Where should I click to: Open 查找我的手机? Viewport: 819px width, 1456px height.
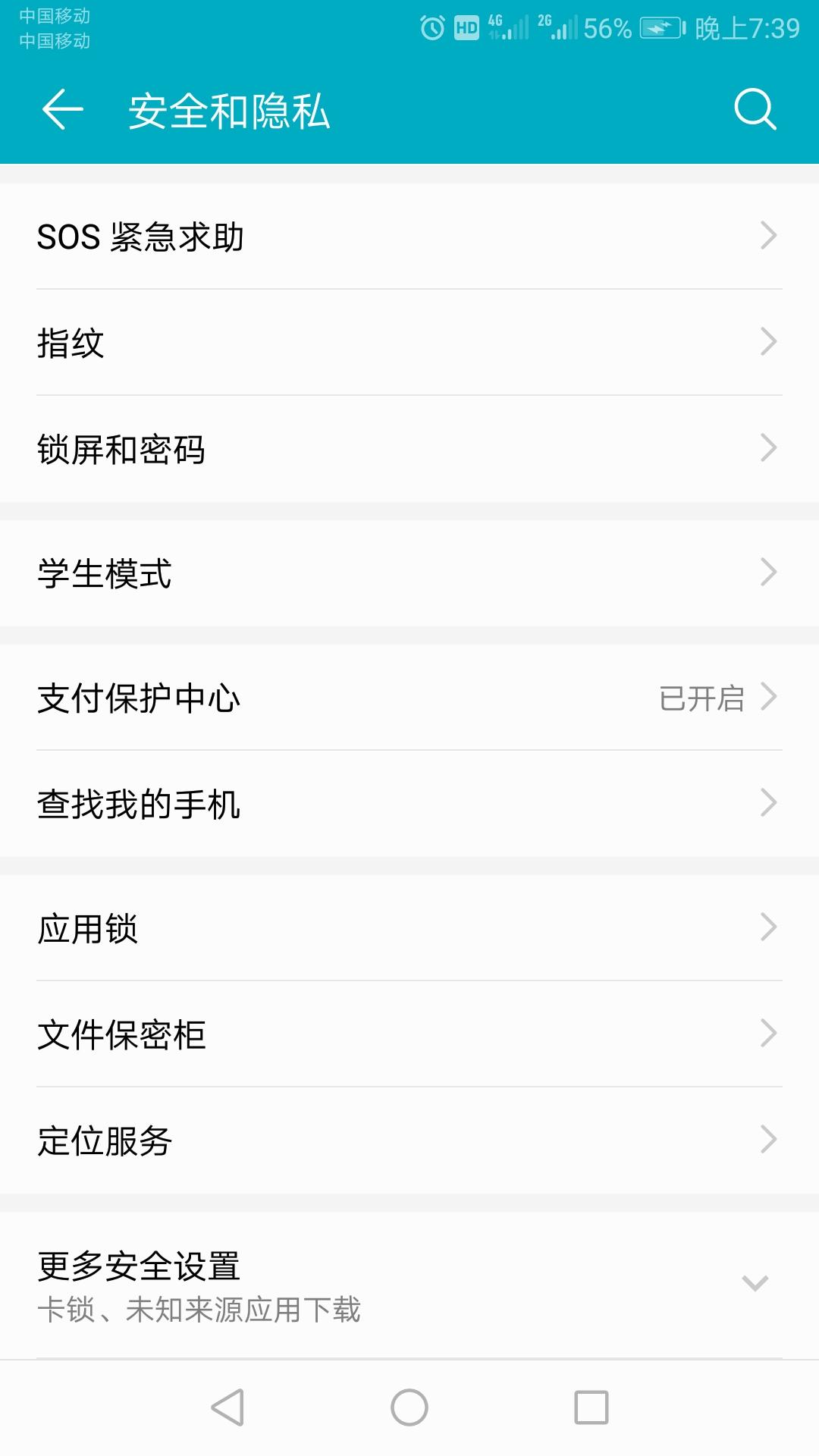(x=409, y=803)
